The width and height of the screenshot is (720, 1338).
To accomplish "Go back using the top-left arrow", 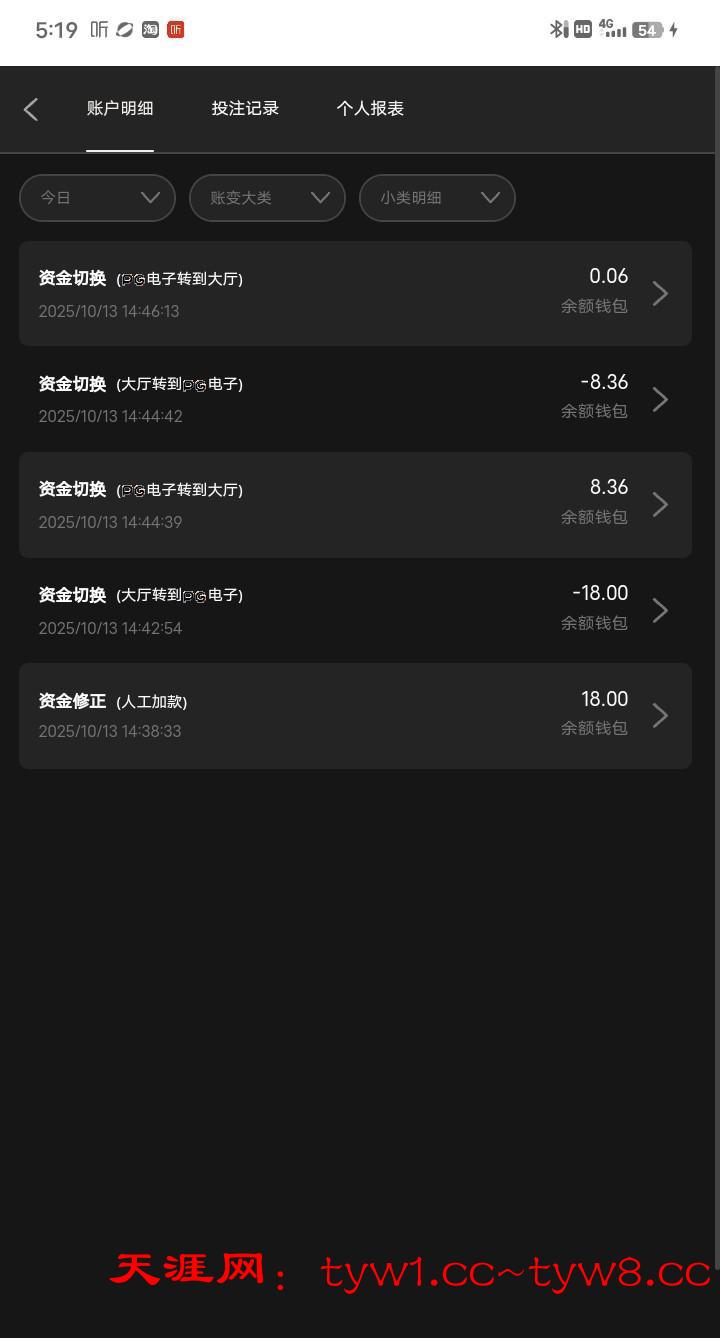I will tap(31, 109).
